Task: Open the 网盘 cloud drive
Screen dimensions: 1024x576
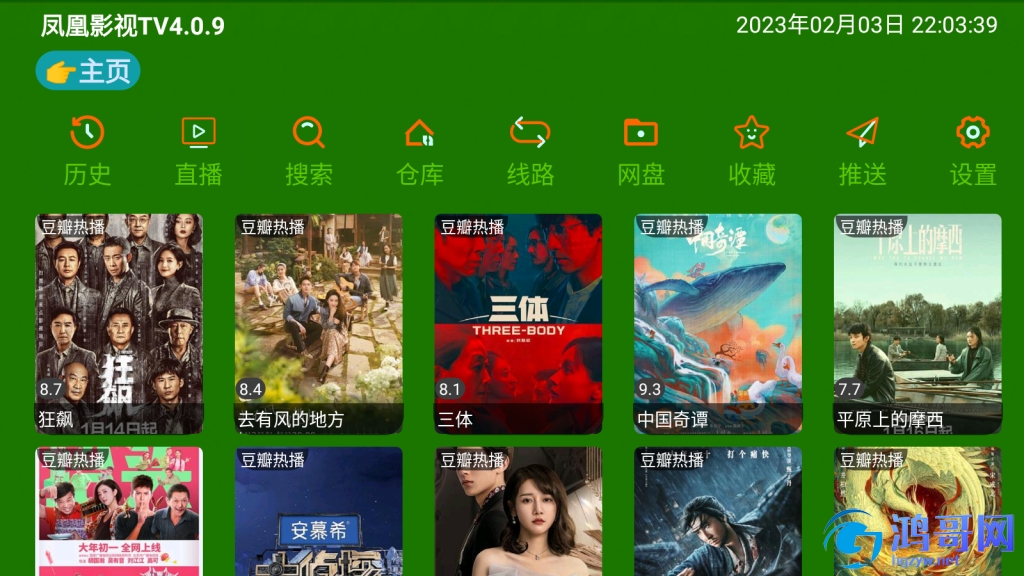Action: [x=641, y=151]
